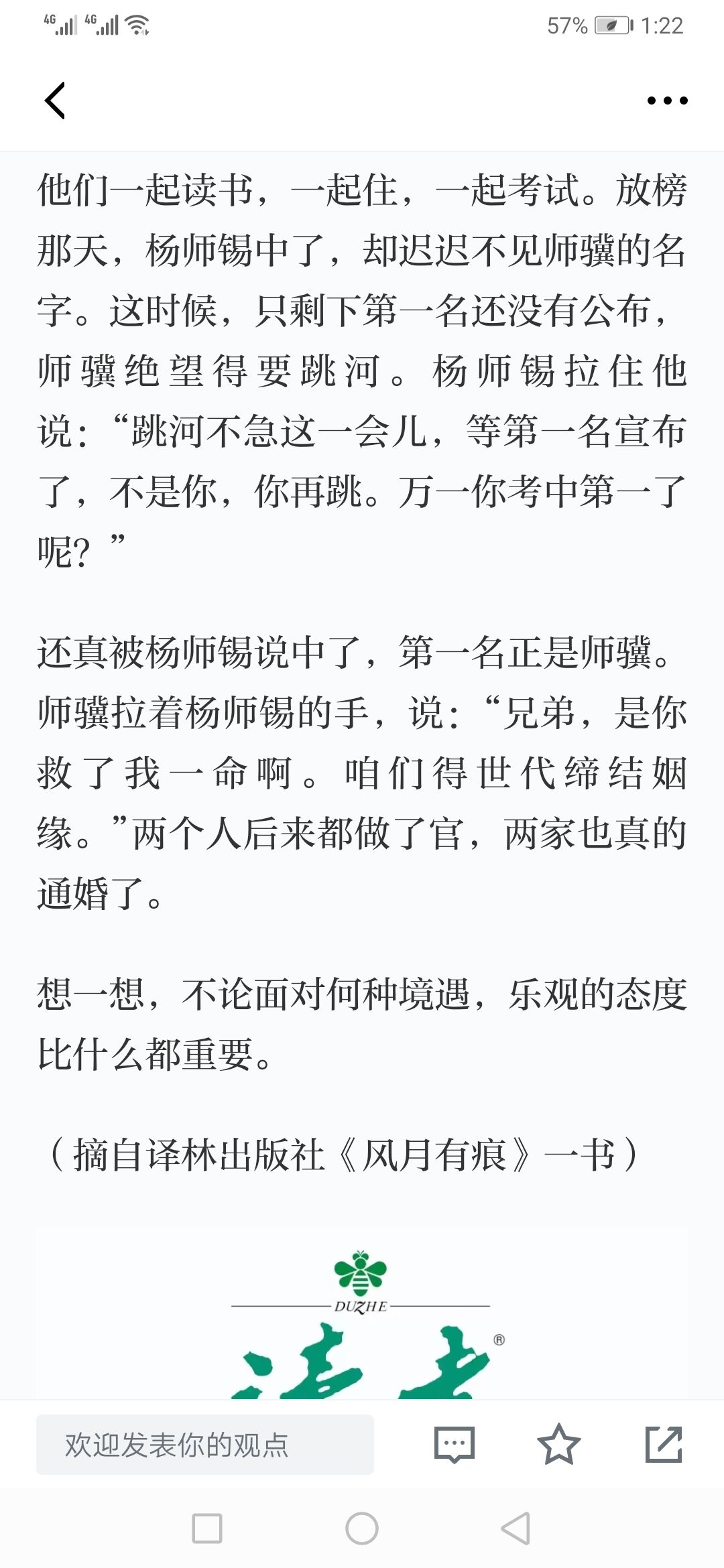724x1568 pixels.
Task: Share the article via the share icon
Action: pos(664,1444)
